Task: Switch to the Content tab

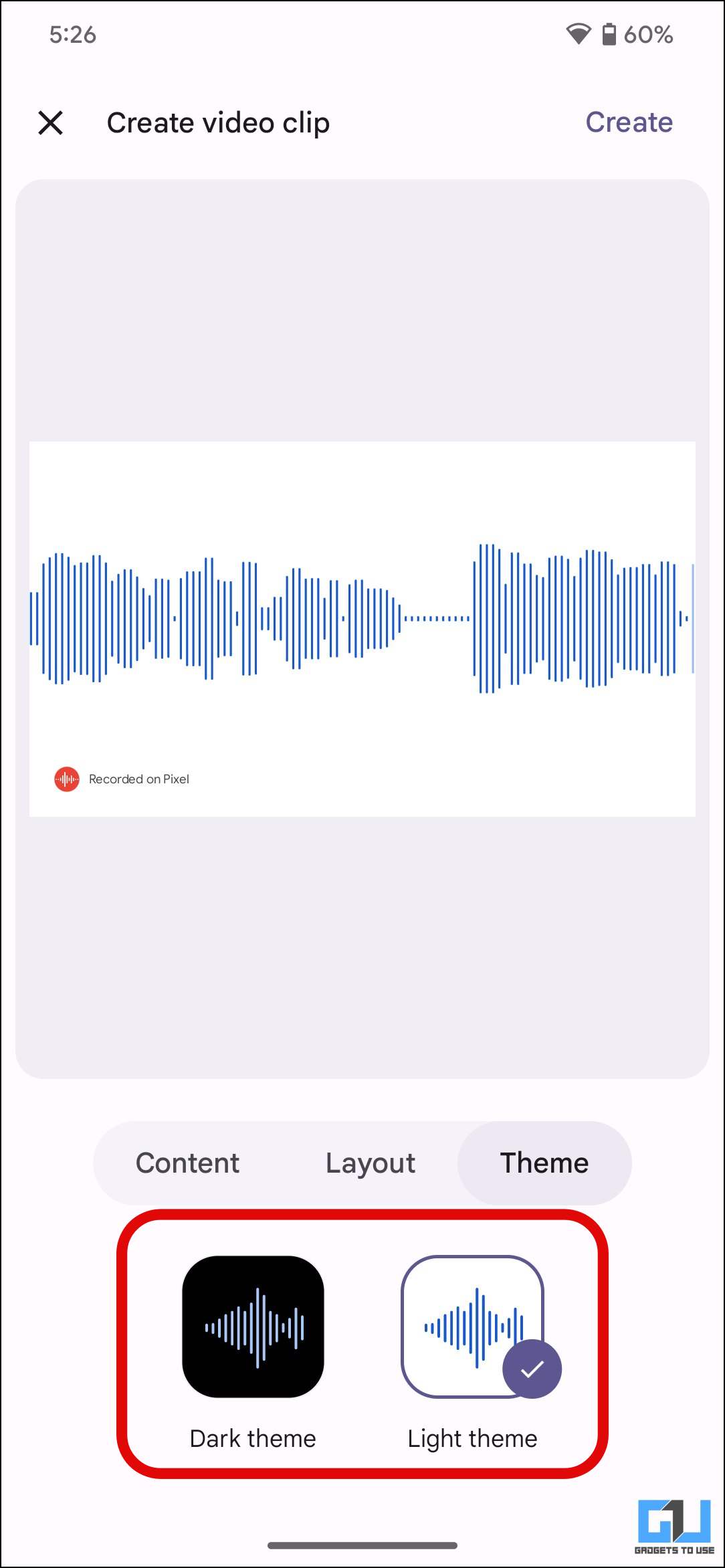Action: click(x=187, y=1163)
